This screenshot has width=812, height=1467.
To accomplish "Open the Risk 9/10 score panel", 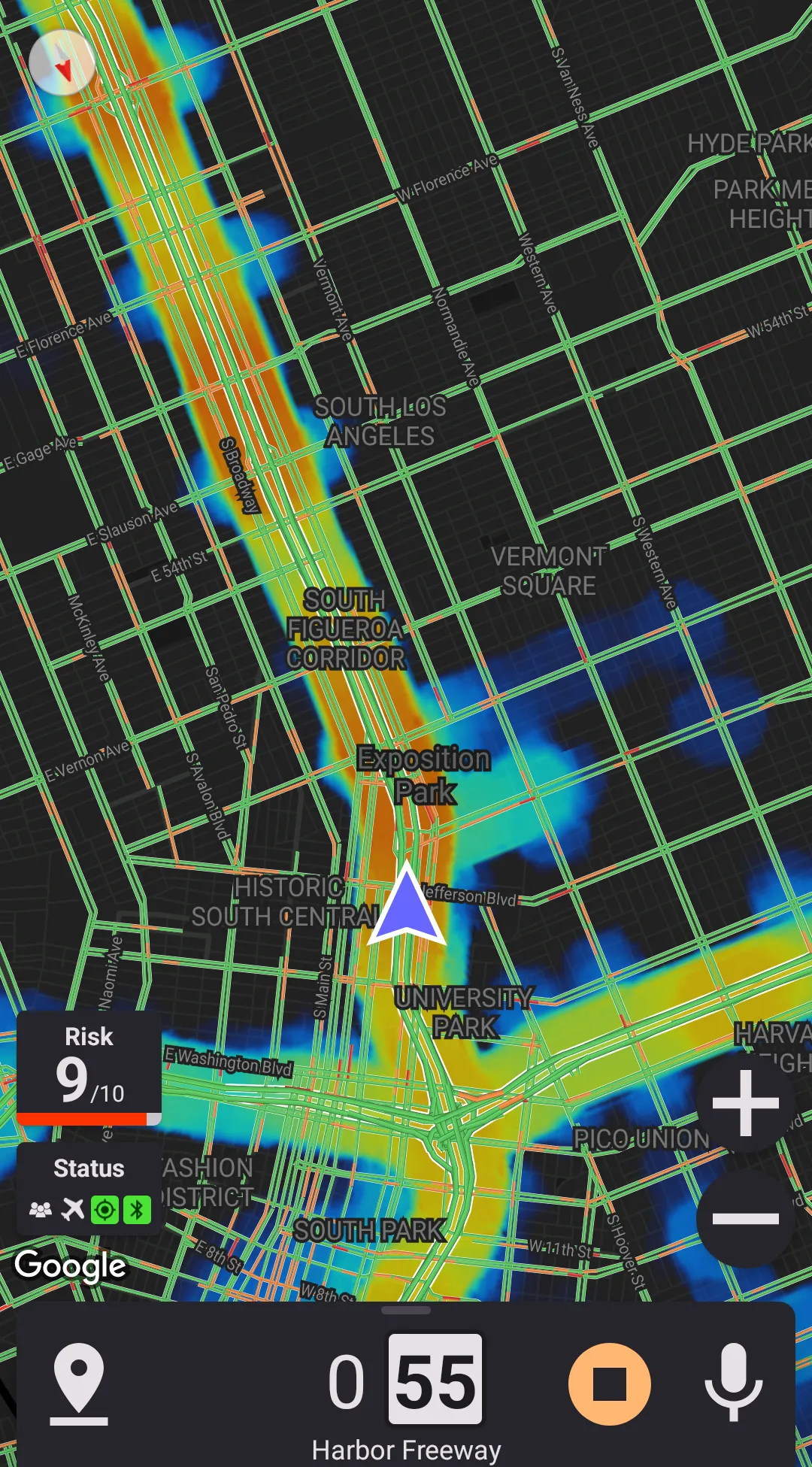I will (89, 1068).
